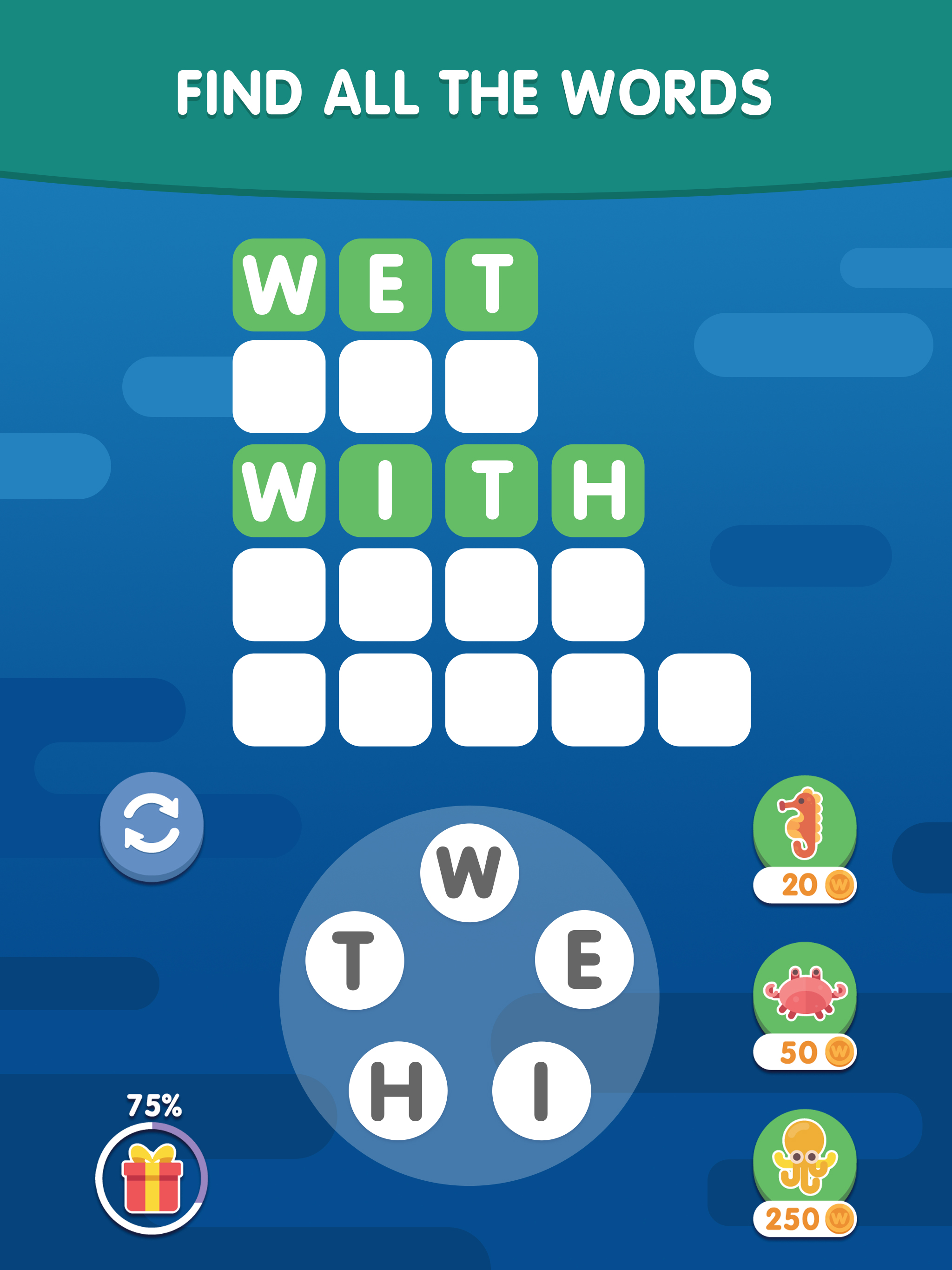Pick the letter H in the wheel
952x1270 pixels.
tap(397, 1090)
